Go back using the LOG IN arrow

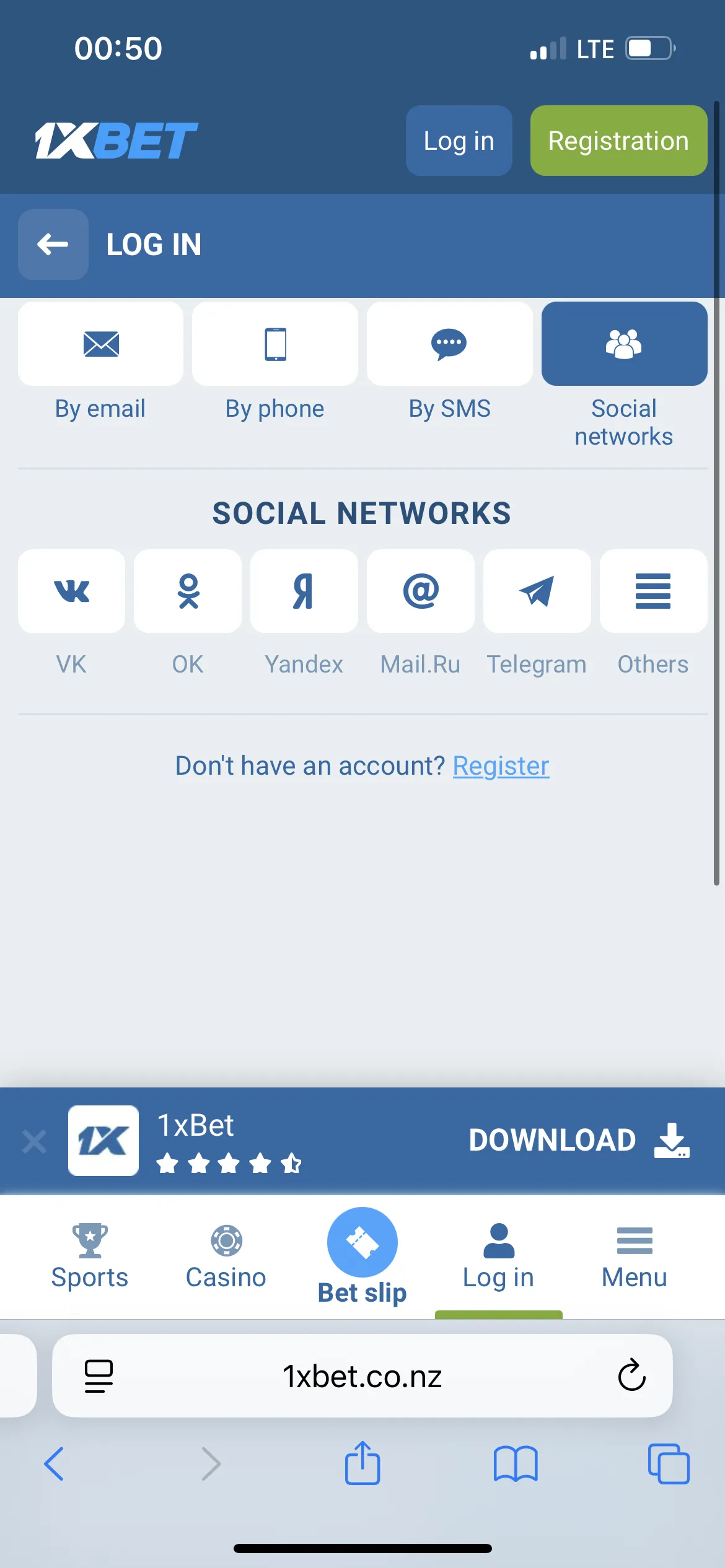(53, 244)
